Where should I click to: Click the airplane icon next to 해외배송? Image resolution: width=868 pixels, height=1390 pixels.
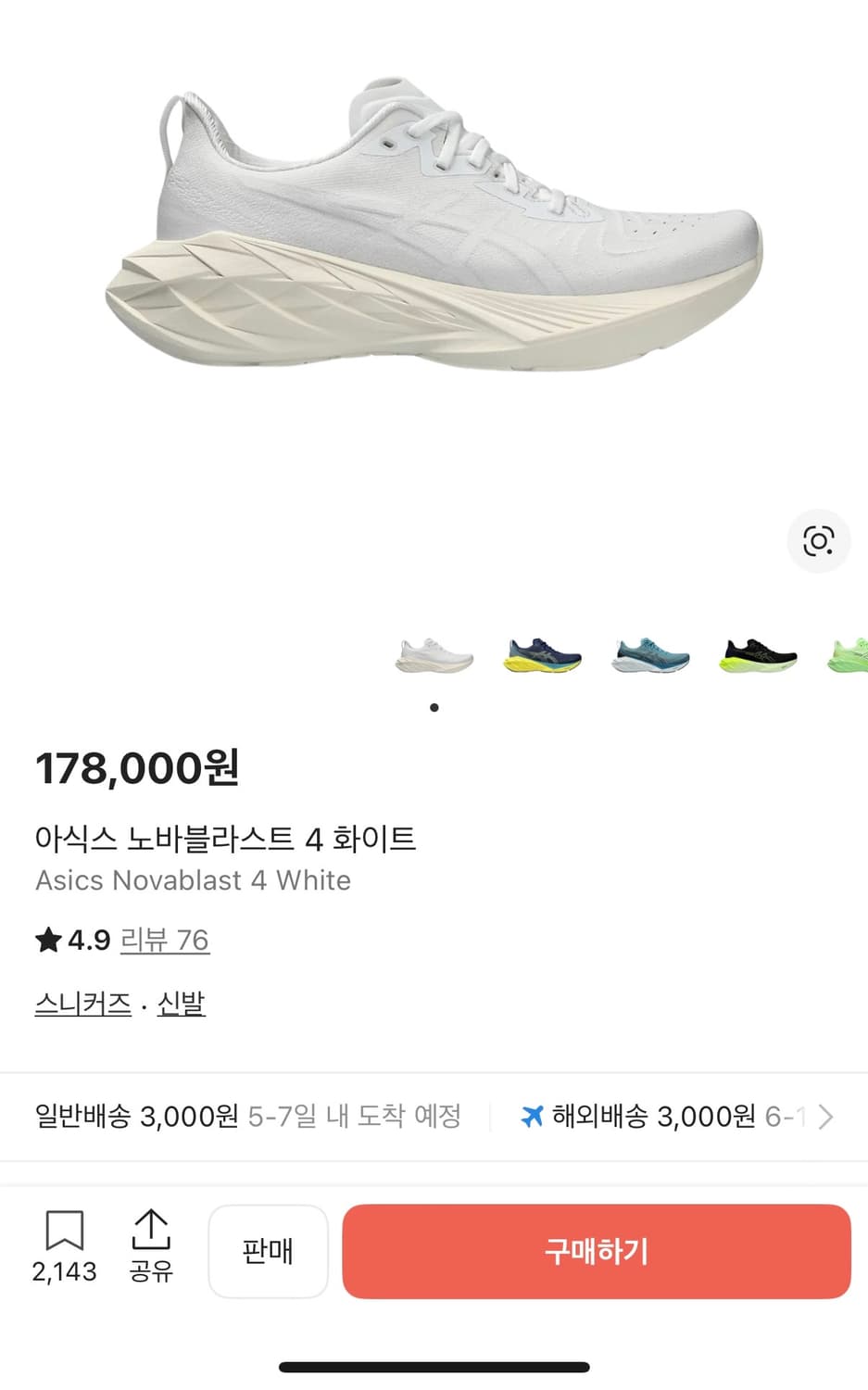[x=530, y=1117]
